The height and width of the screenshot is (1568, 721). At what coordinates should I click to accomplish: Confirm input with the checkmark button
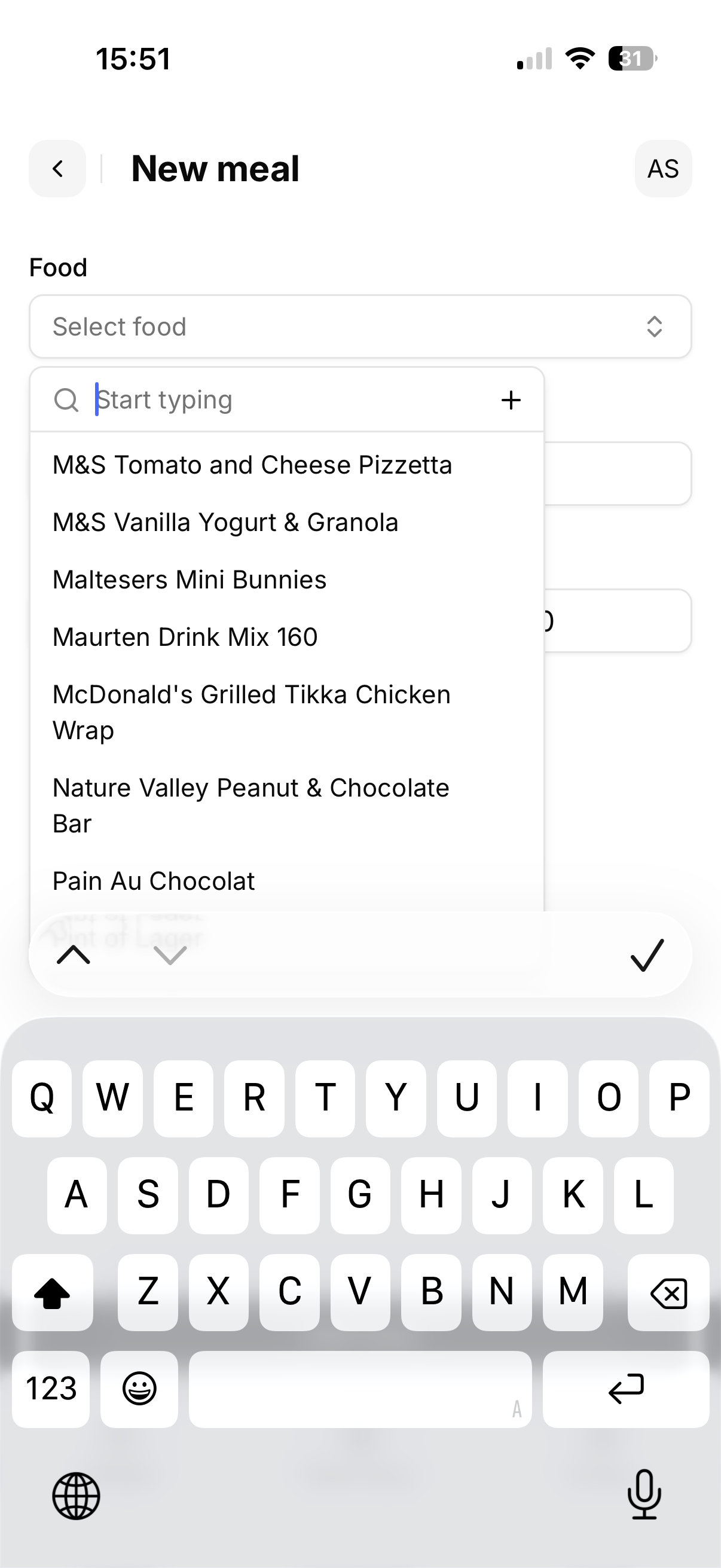pos(647,955)
